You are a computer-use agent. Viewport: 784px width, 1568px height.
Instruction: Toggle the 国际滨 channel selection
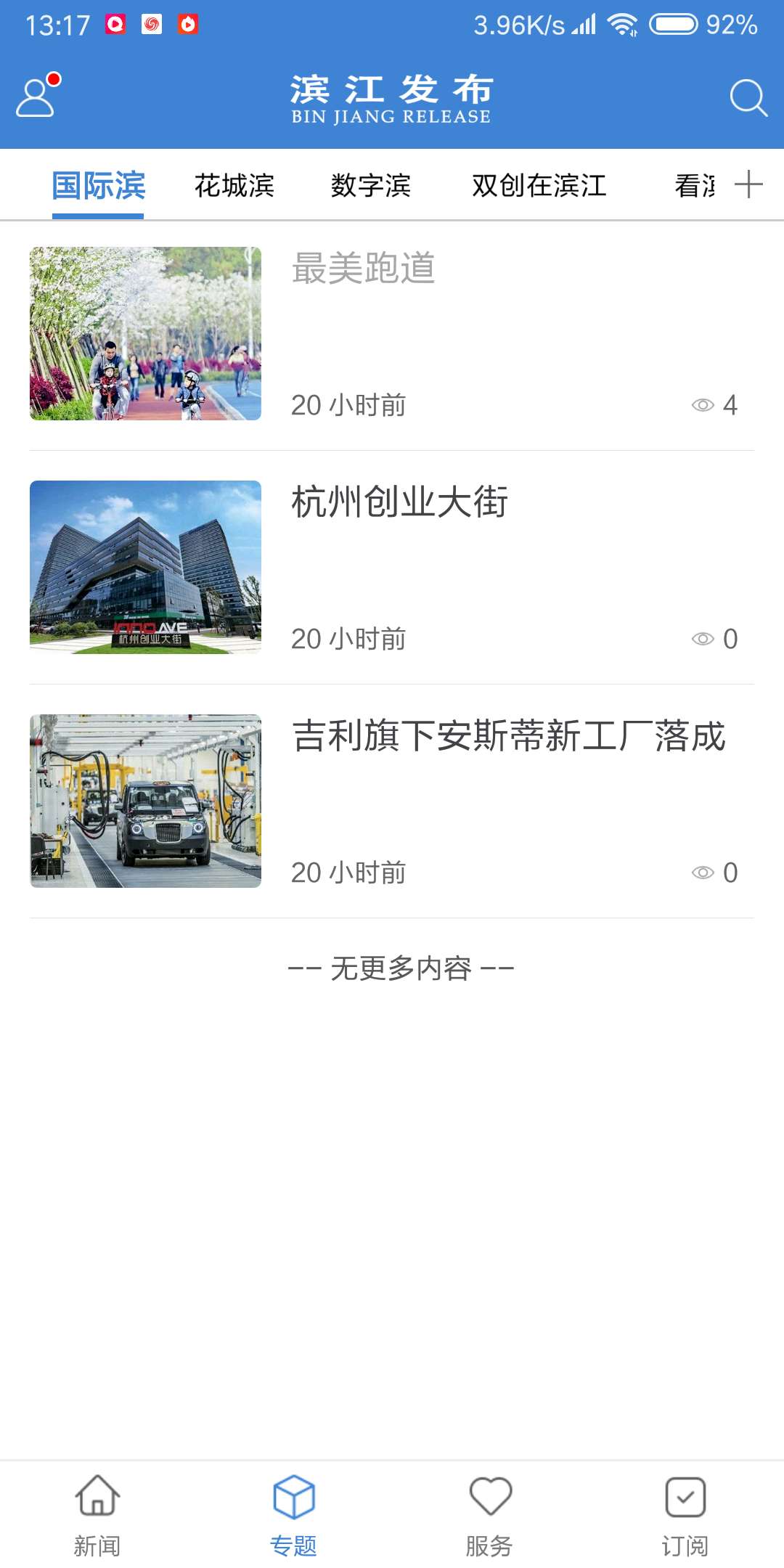tap(98, 185)
